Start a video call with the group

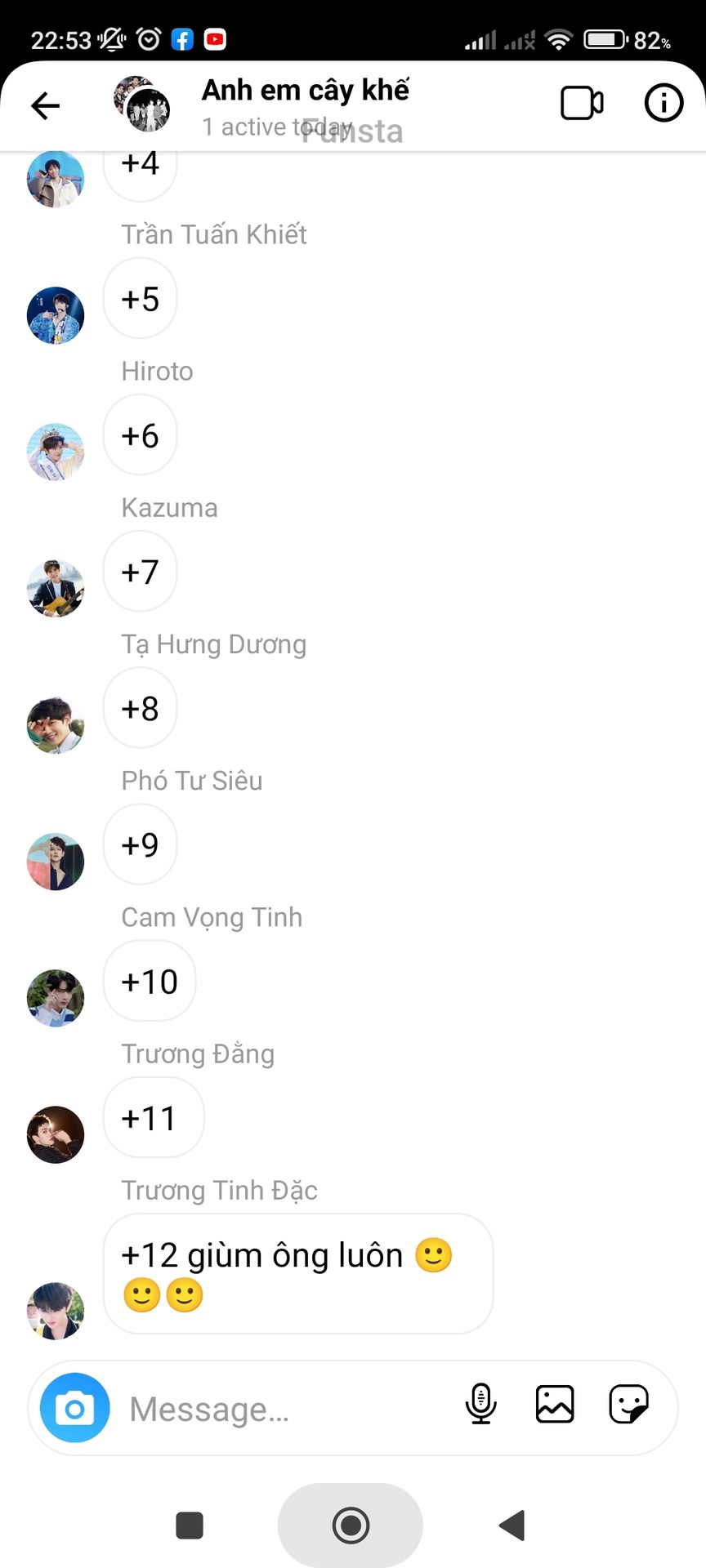(x=582, y=104)
